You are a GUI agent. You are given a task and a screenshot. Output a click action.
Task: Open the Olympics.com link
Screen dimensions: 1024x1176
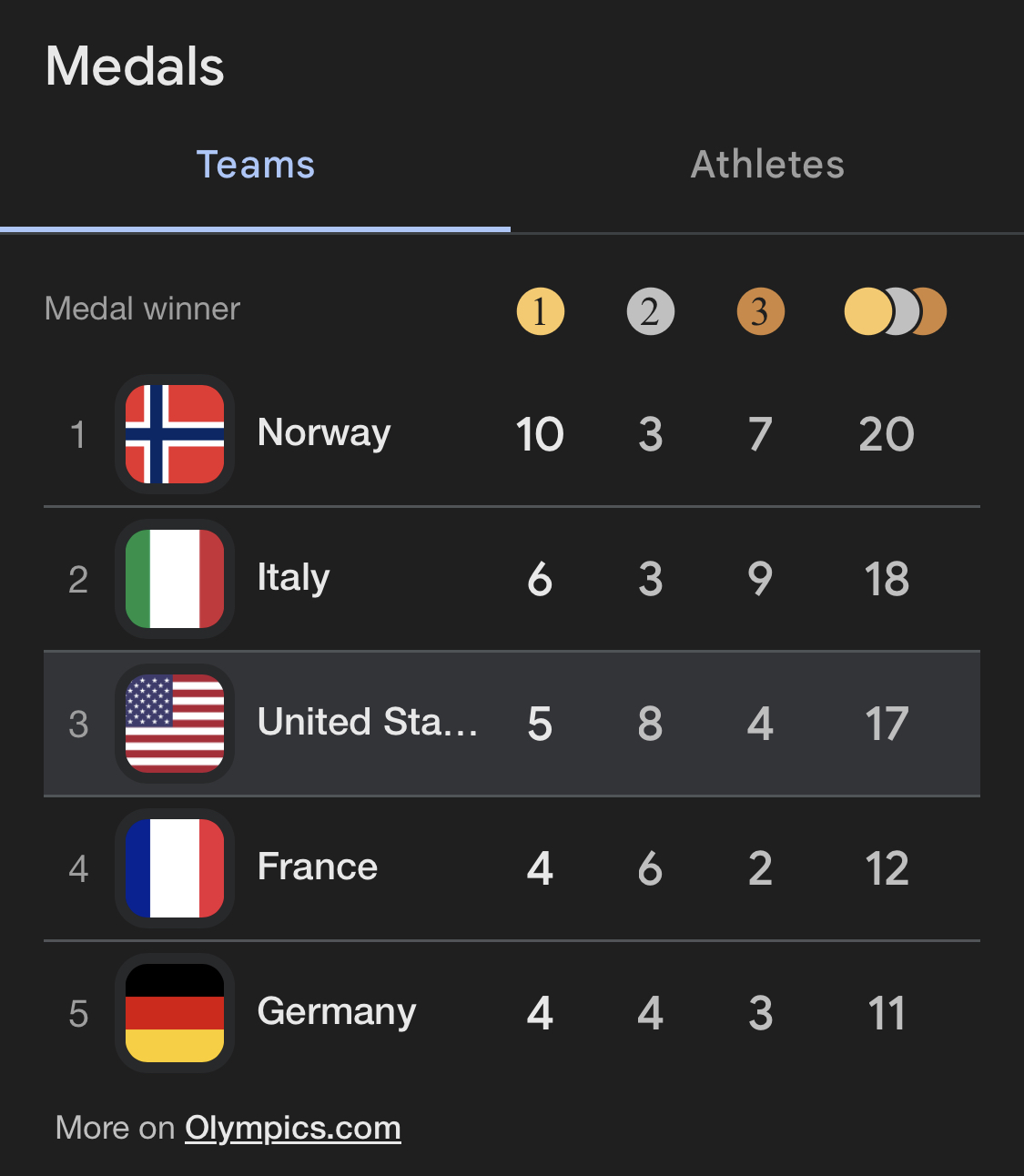[292, 1128]
